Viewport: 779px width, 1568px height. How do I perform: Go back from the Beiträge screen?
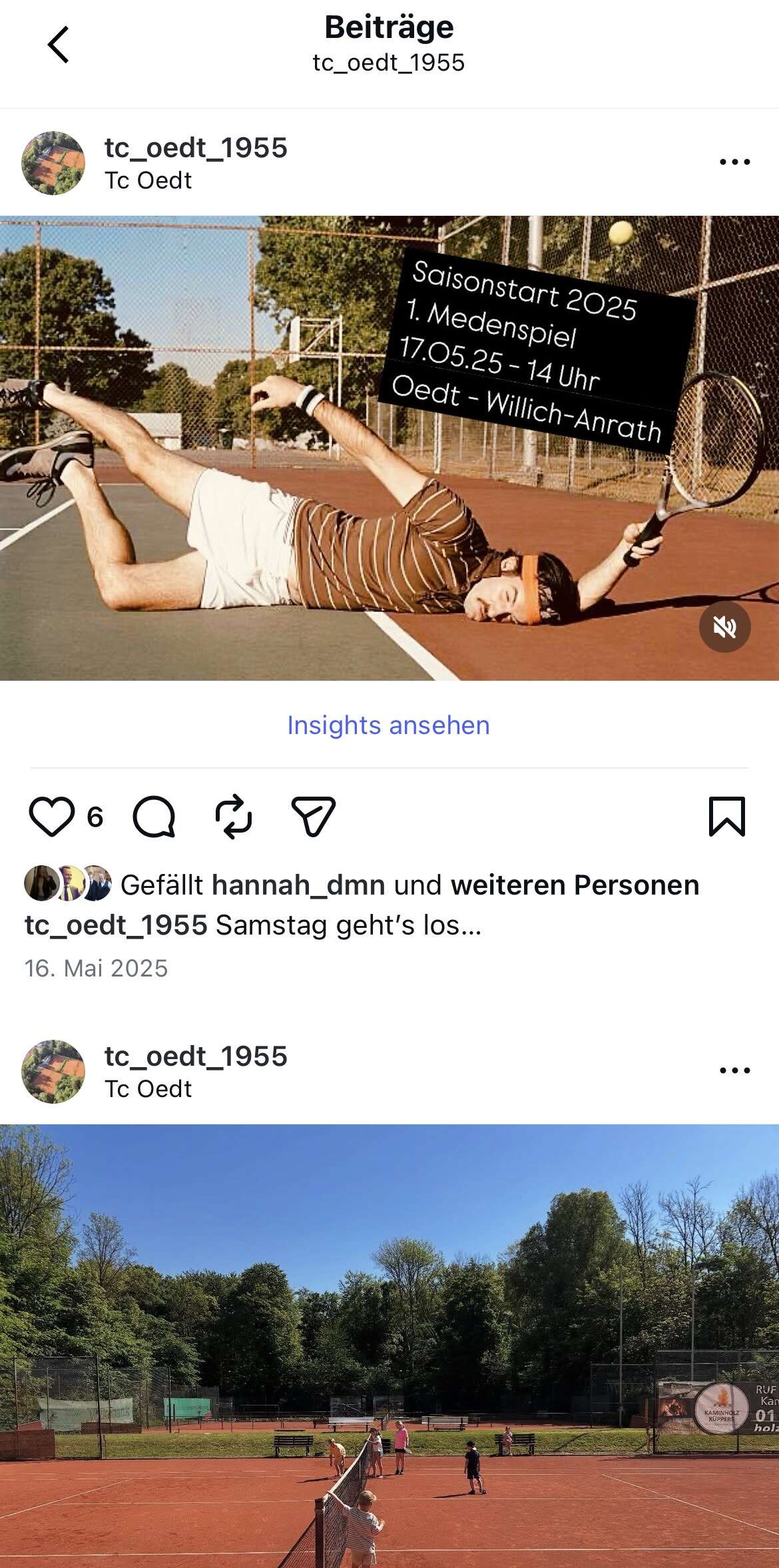(x=59, y=45)
